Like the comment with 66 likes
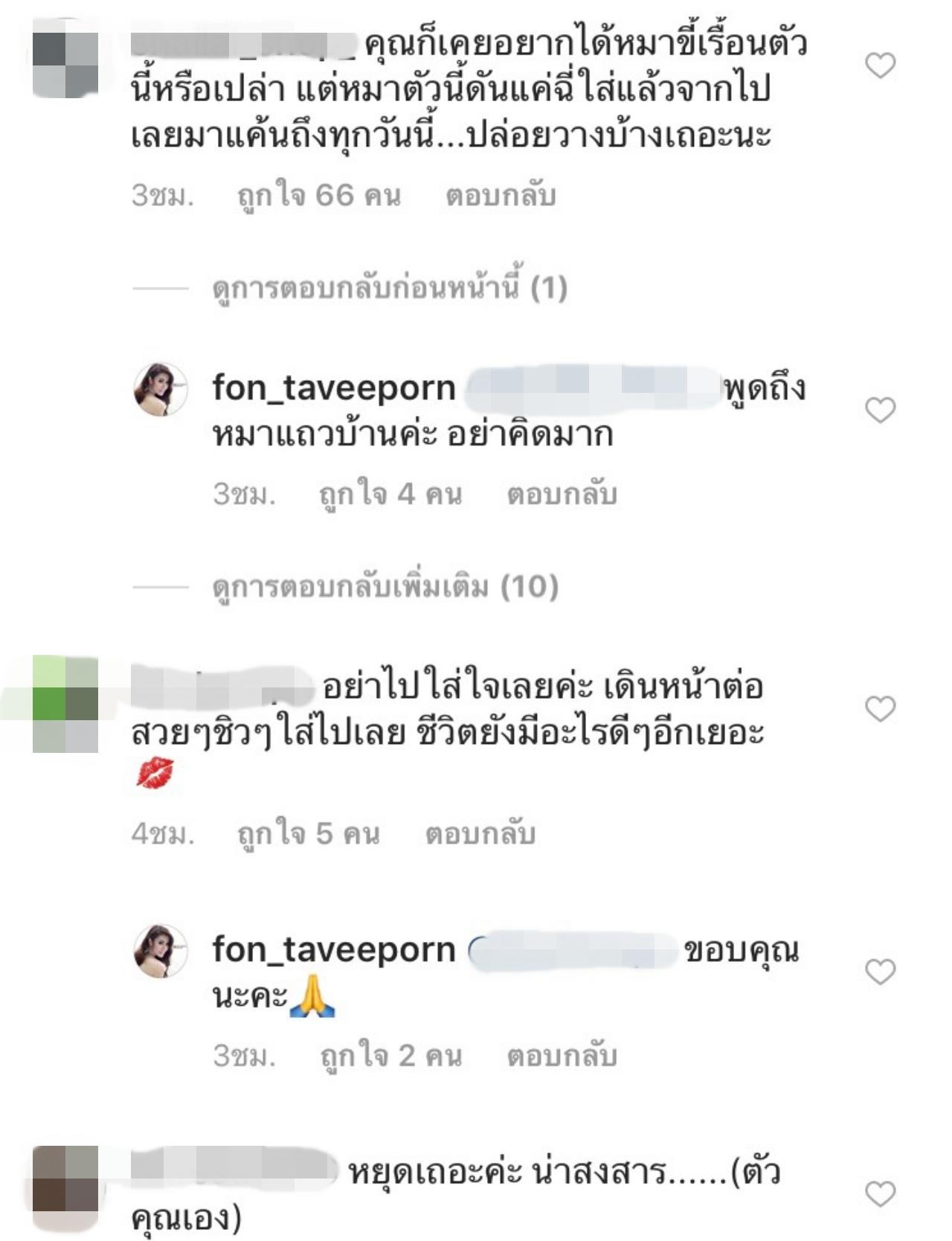Viewport: 952px width, 1241px height. coord(881,66)
